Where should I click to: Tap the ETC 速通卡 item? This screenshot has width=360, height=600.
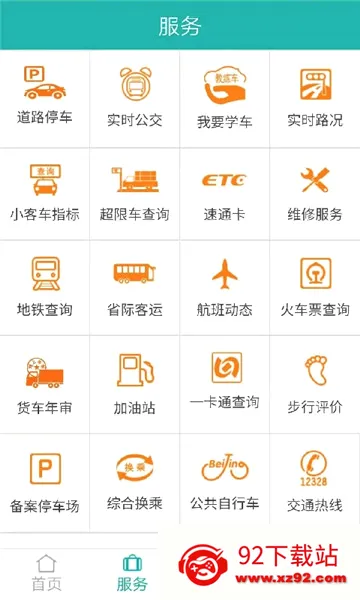225,194
